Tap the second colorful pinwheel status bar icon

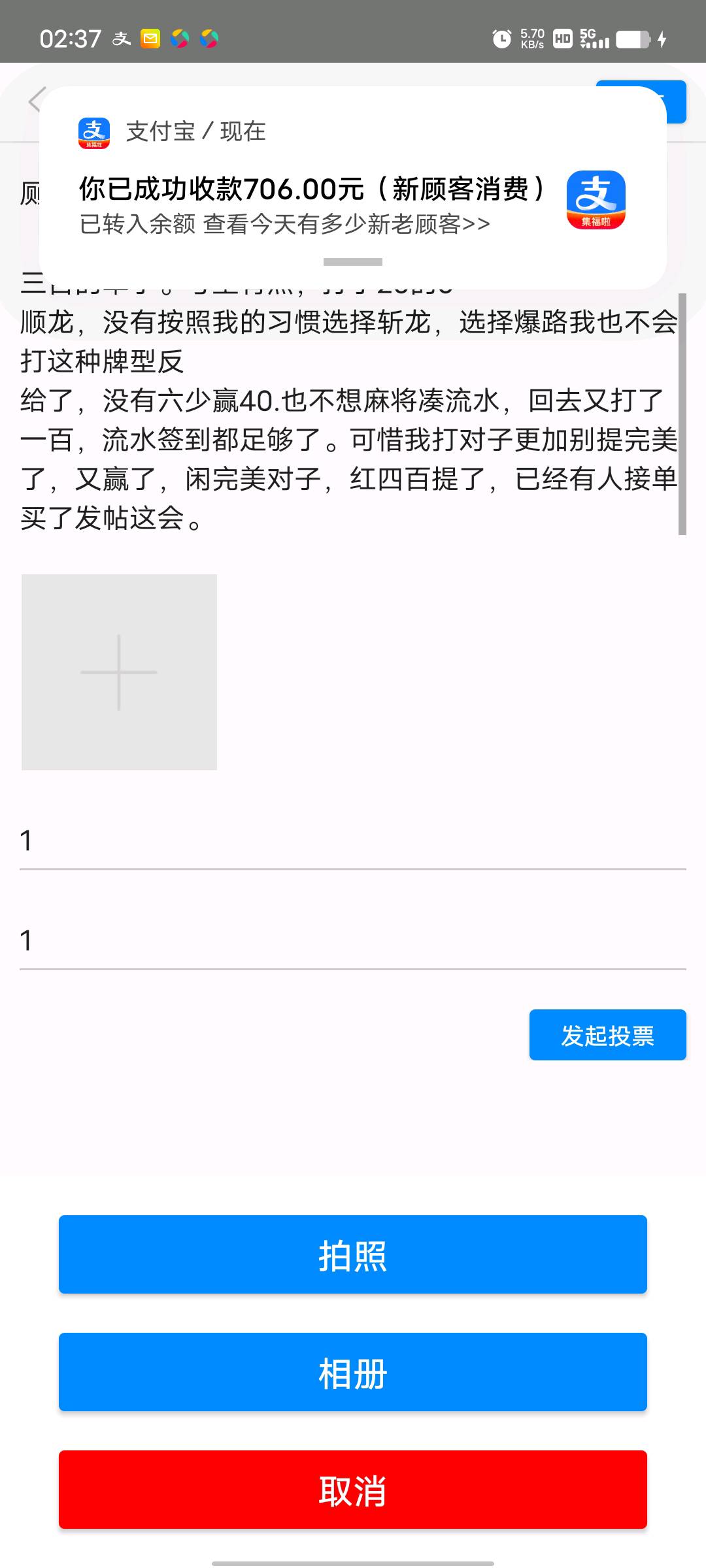208,40
